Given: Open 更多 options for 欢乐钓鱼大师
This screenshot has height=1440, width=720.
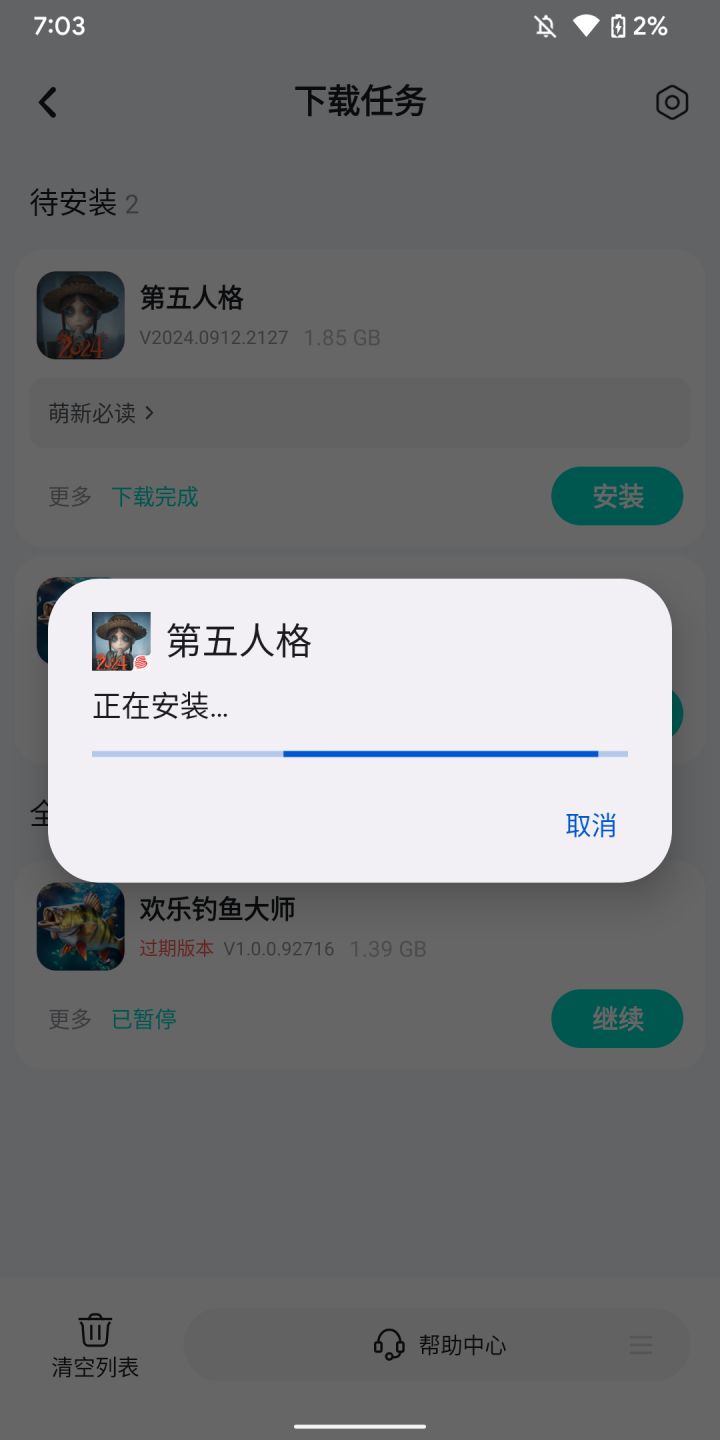Looking at the screenshot, I should pyautogui.click(x=68, y=1018).
